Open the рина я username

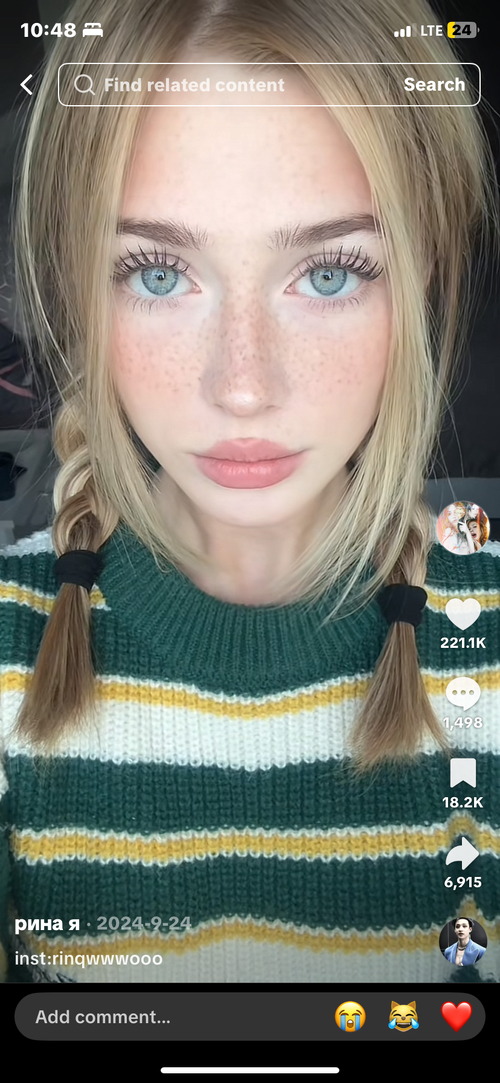[x=47, y=924]
